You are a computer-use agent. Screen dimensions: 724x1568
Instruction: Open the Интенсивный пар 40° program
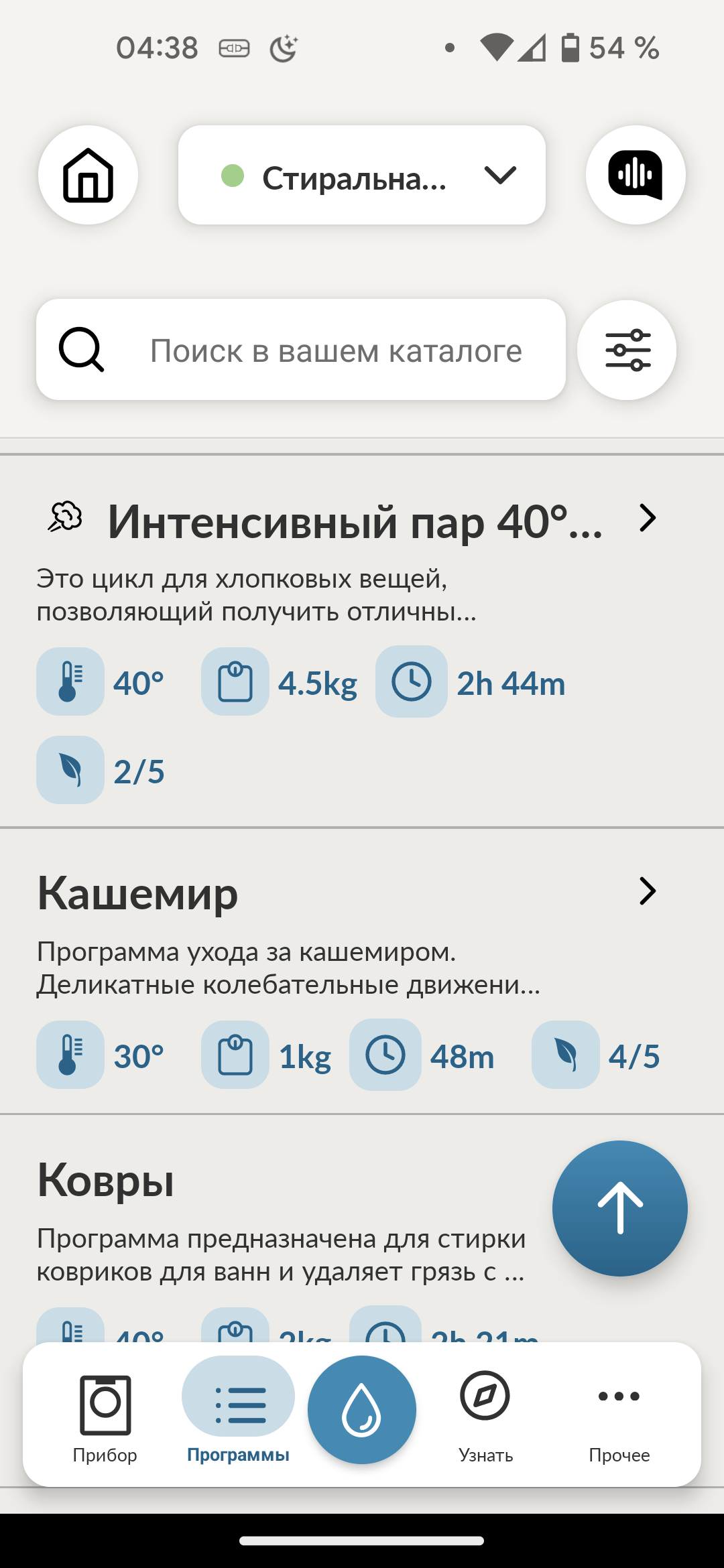pos(355,521)
